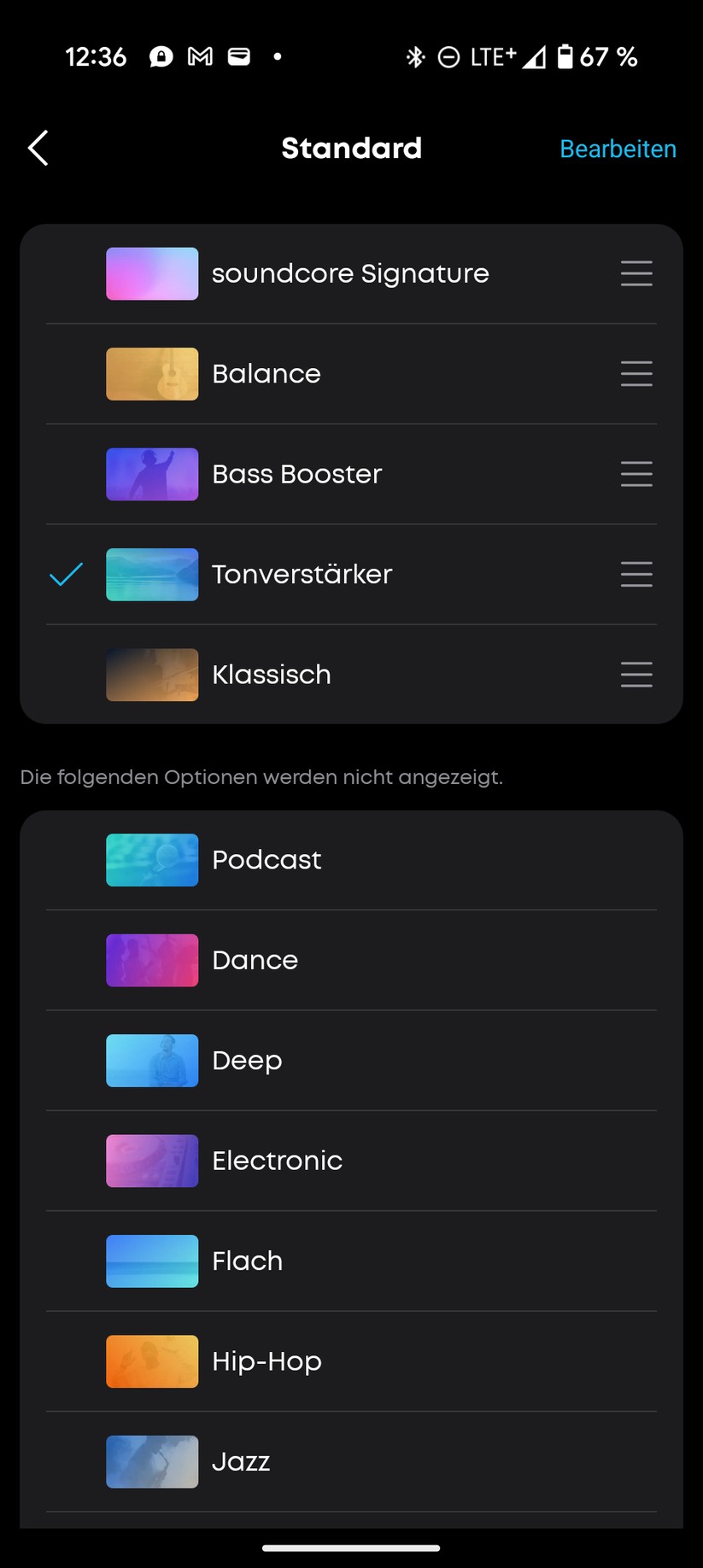The height and width of the screenshot is (1568, 703).
Task: Tap the reorder handle beside Klassisch
Action: click(x=636, y=675)
